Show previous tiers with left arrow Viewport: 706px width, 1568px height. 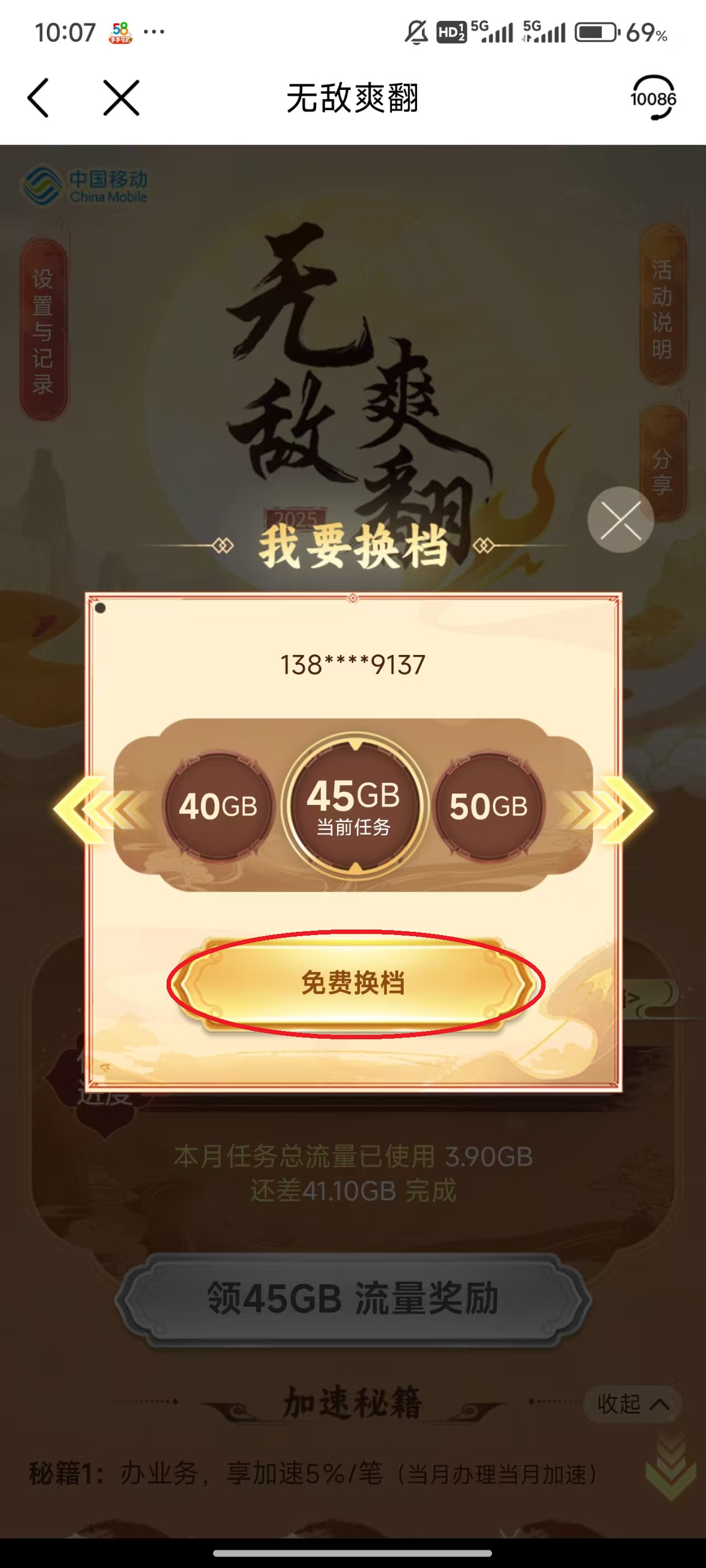(82, 809)
